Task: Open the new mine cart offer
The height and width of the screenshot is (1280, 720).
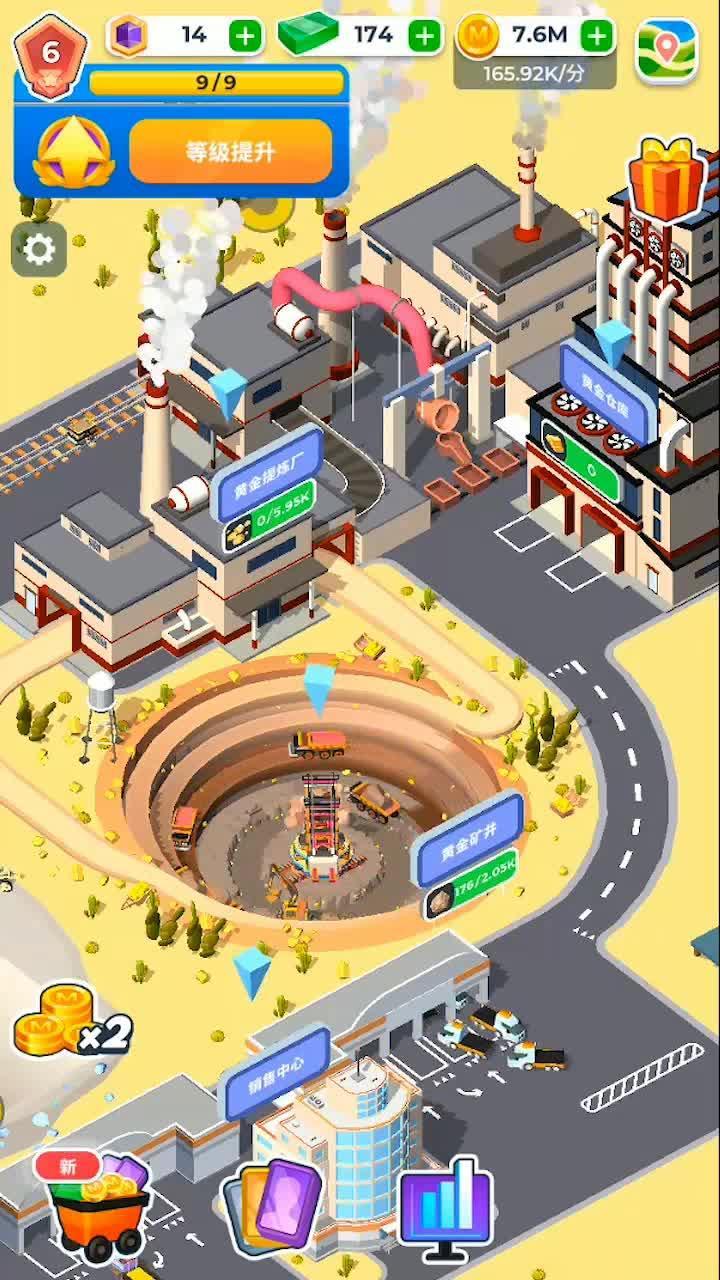Action: [93, 1206]
